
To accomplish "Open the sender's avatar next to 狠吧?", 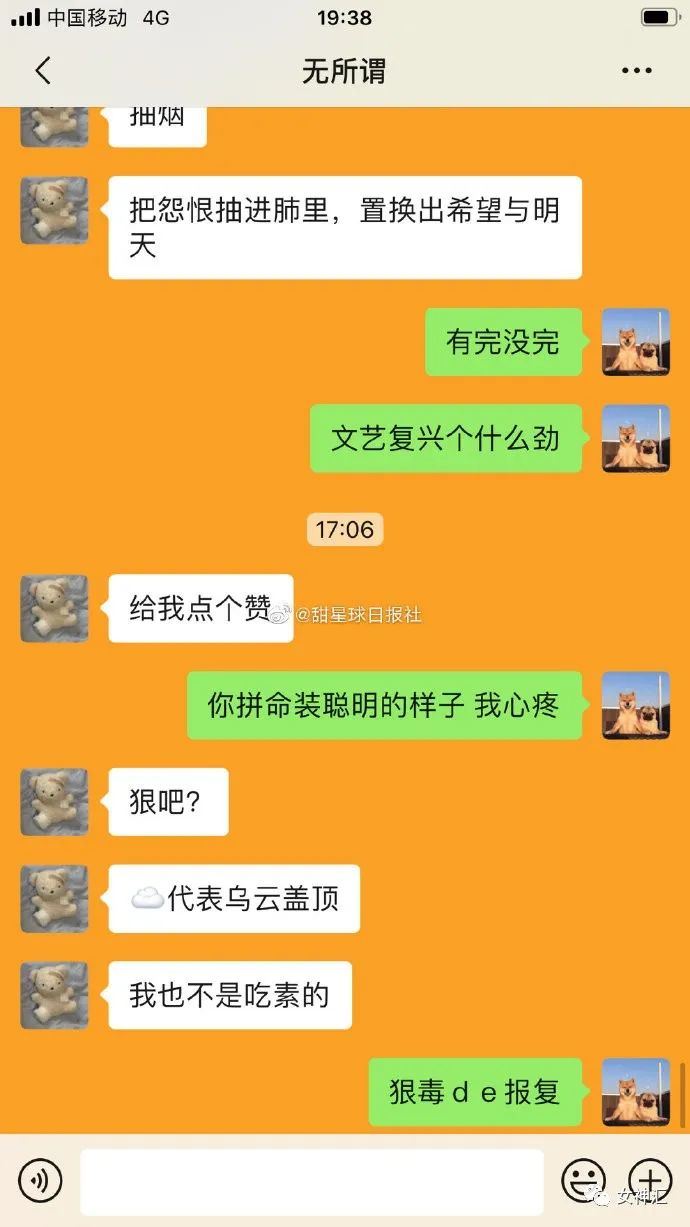I will point(54,802).
